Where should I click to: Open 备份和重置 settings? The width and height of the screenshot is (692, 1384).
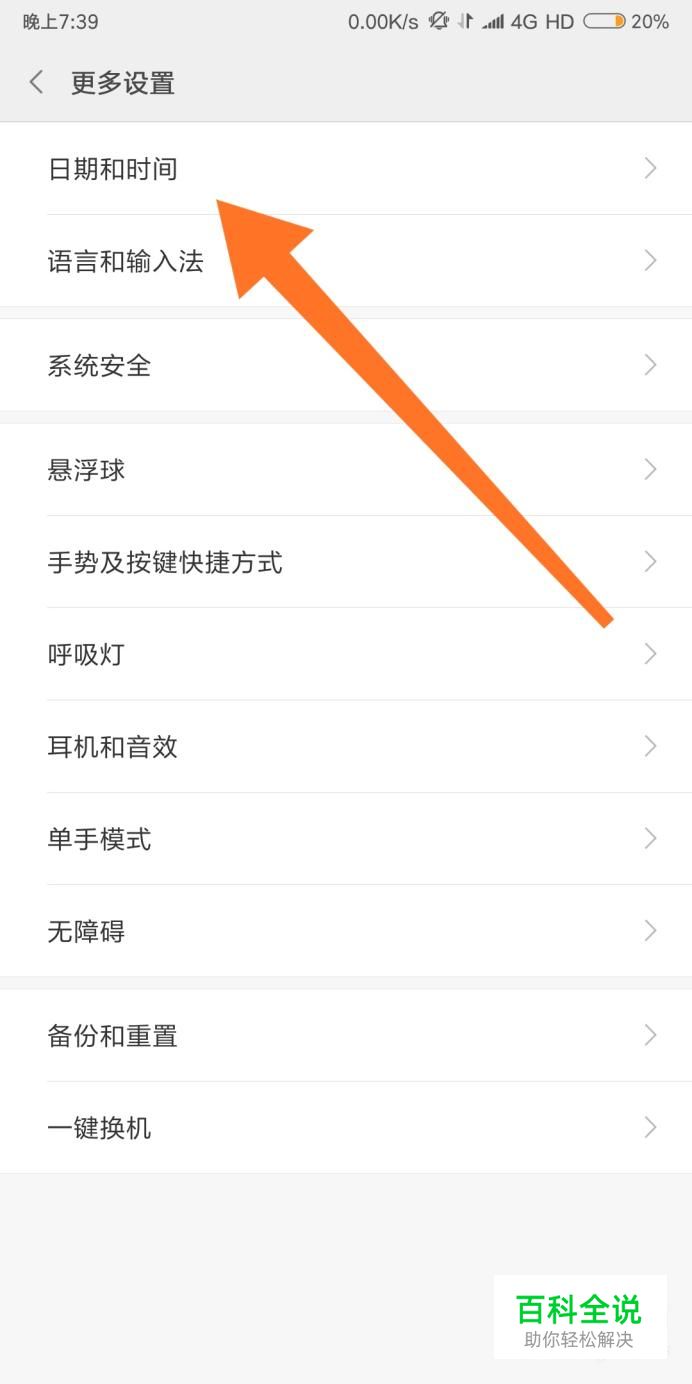tap(112, 1036)
